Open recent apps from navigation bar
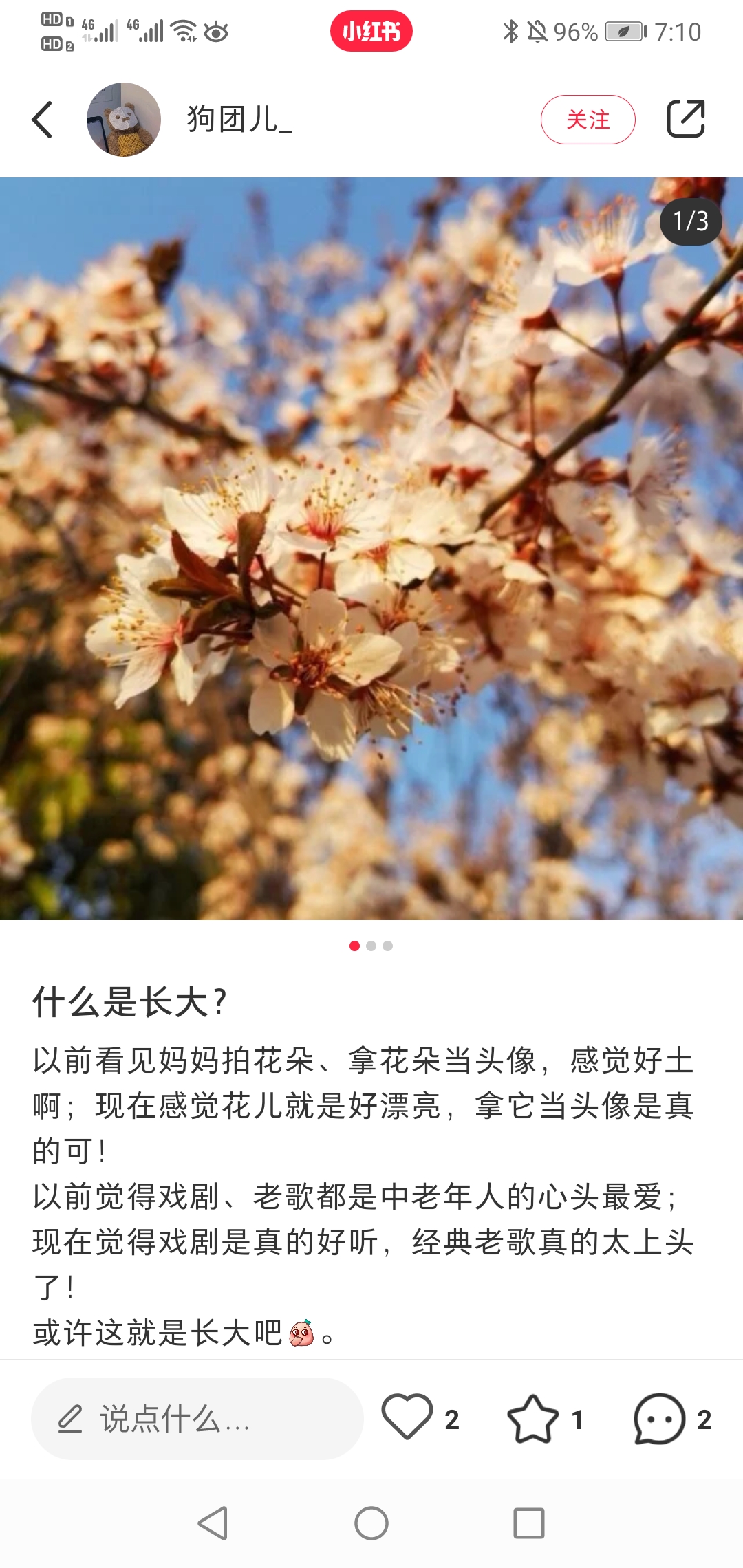Viewport: 743px width, 1568px height. (x=529, y=1523)
